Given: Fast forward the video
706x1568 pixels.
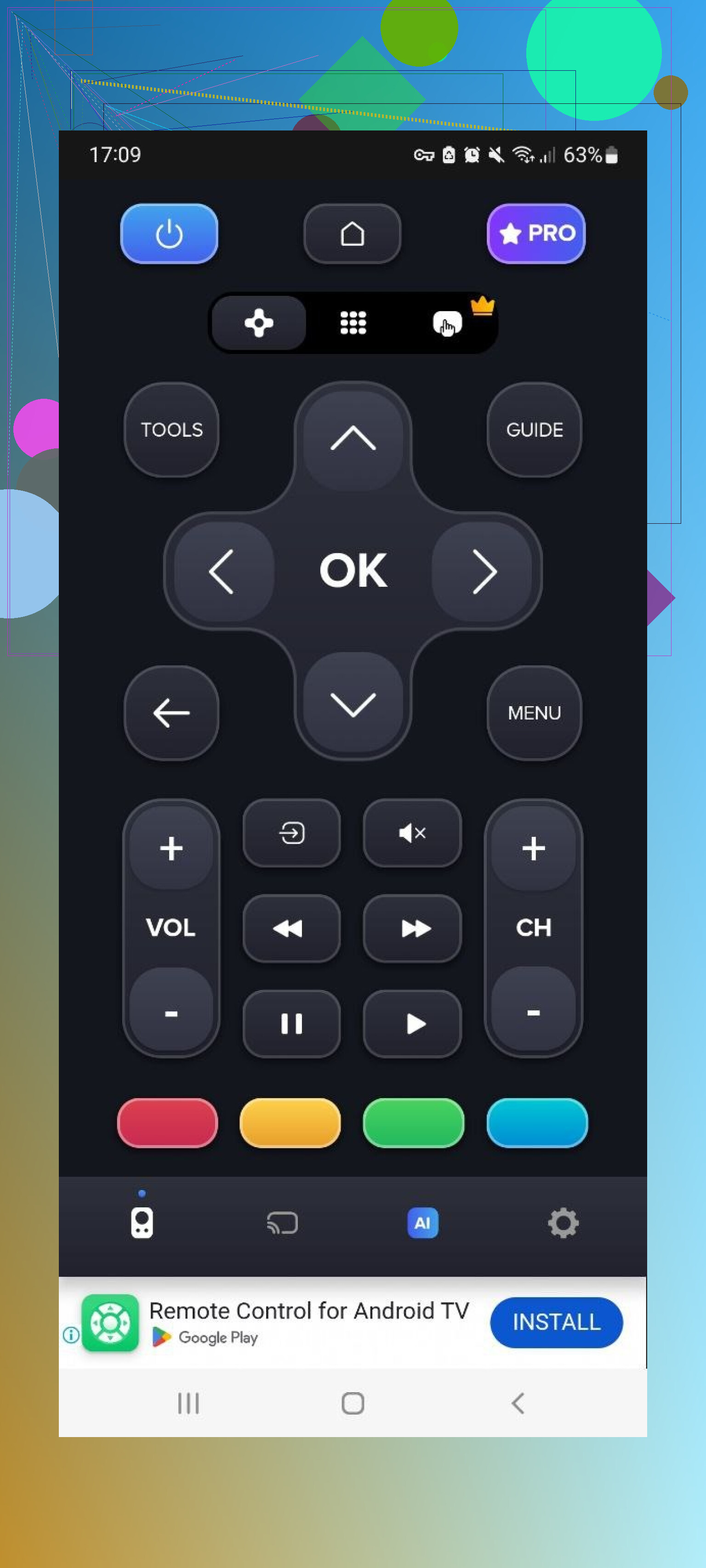Looking at the screenshot, I should [412, 928].
